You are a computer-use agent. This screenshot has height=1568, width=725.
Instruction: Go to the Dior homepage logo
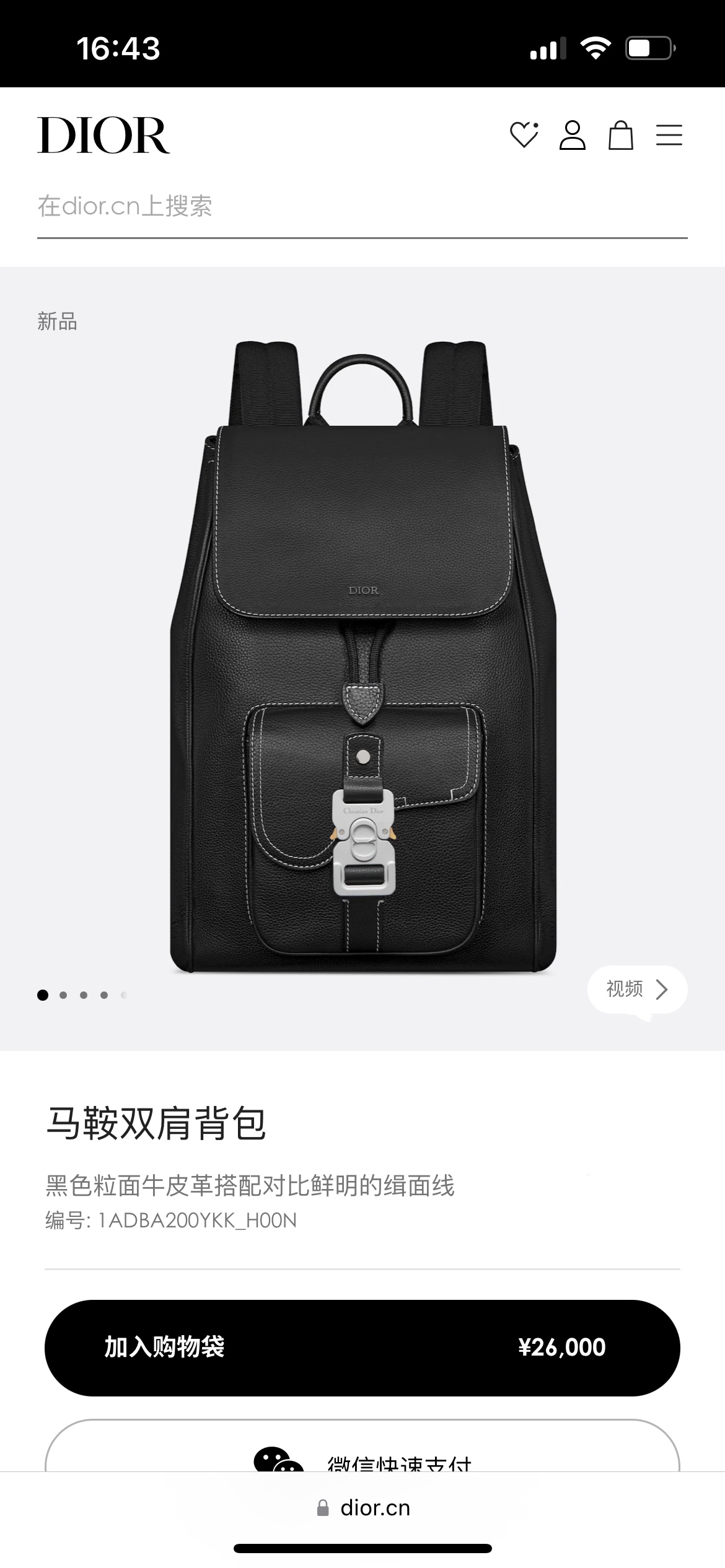tap(103, 135)
